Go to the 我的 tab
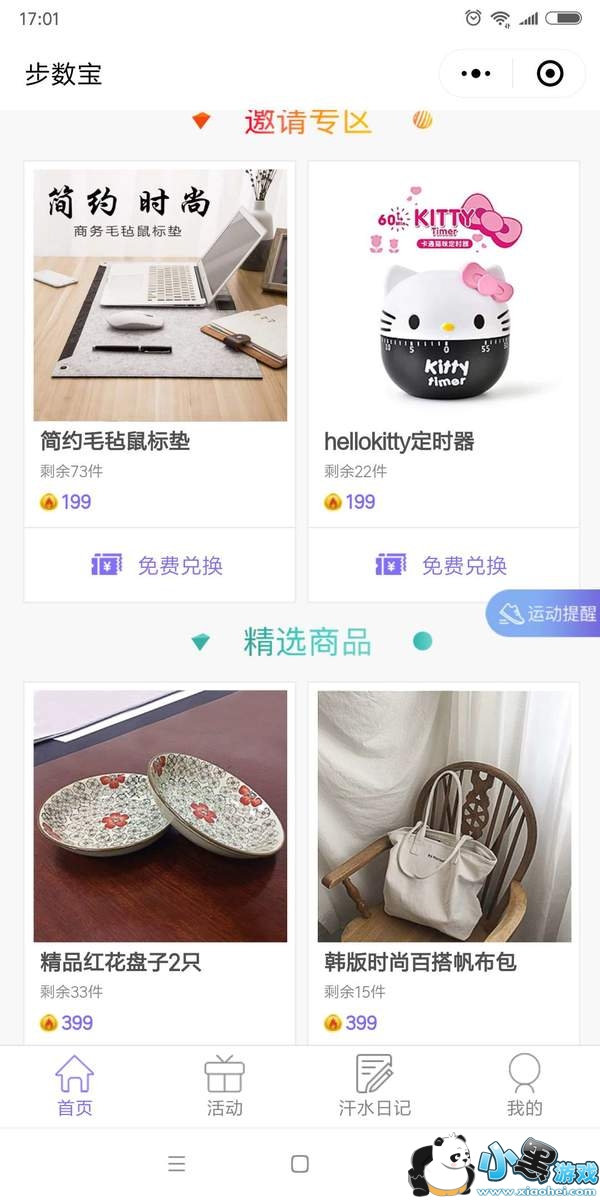The width and height of the screenshot is (600, 1200). click(x=525, y=1086)
